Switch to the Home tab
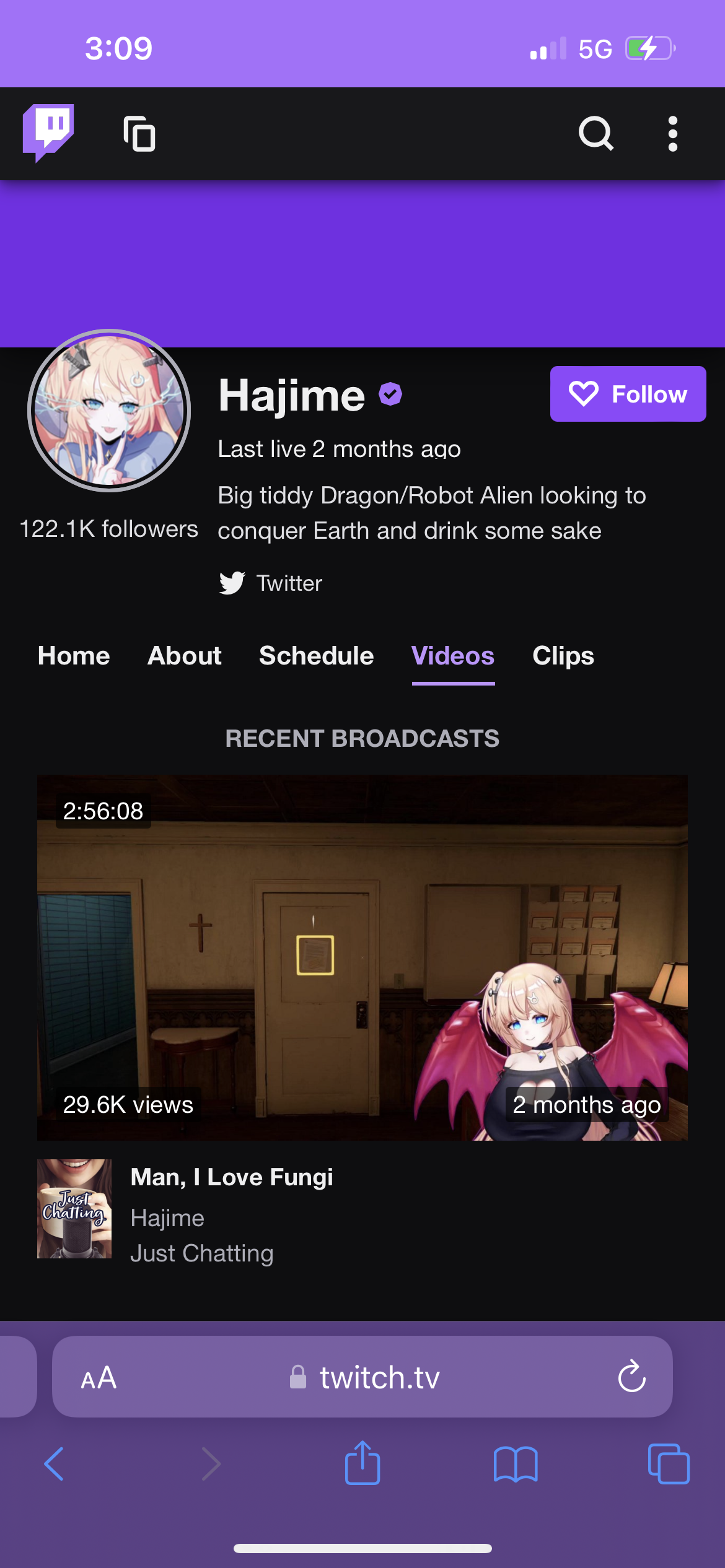This screenshot has height=1568, width=725. point(74,656)
